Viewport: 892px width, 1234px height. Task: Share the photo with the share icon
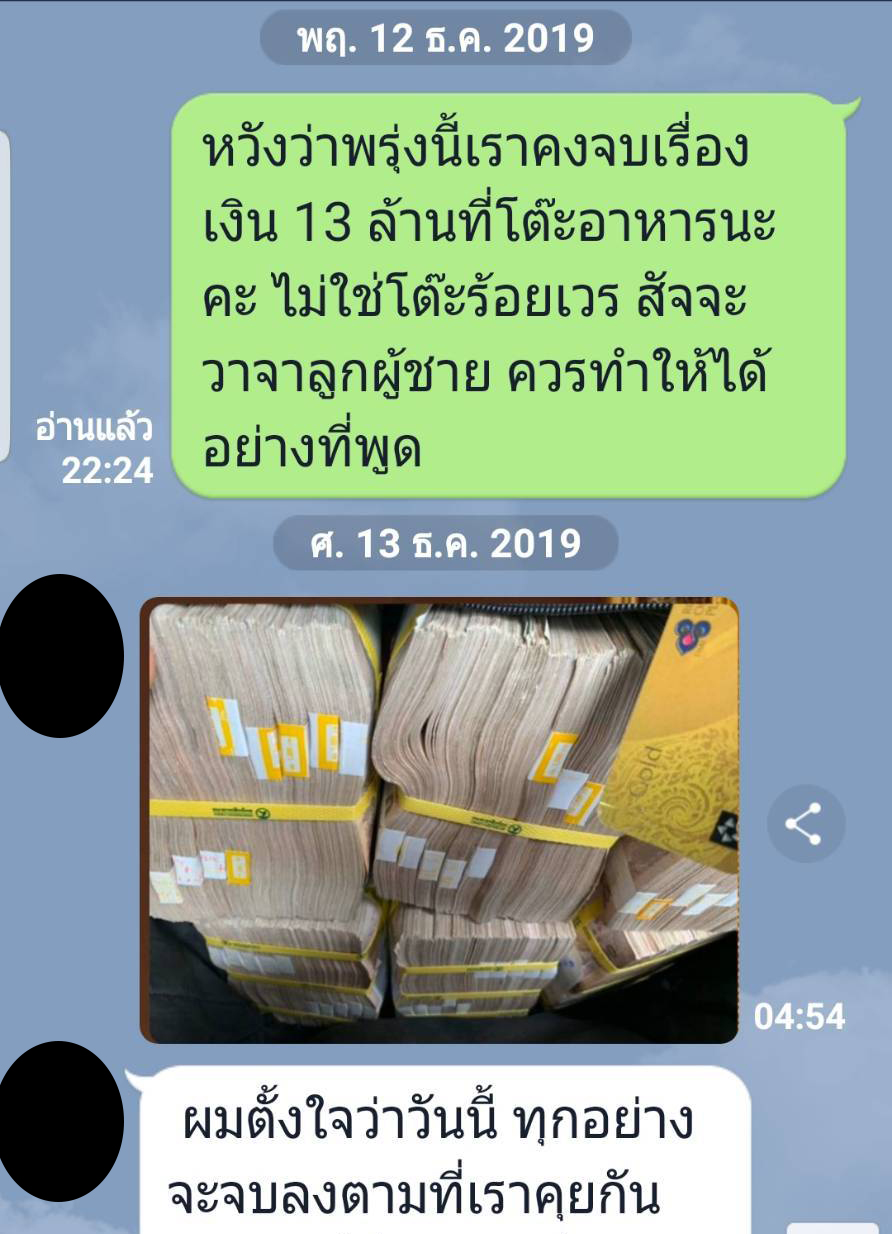click(805, 824)
